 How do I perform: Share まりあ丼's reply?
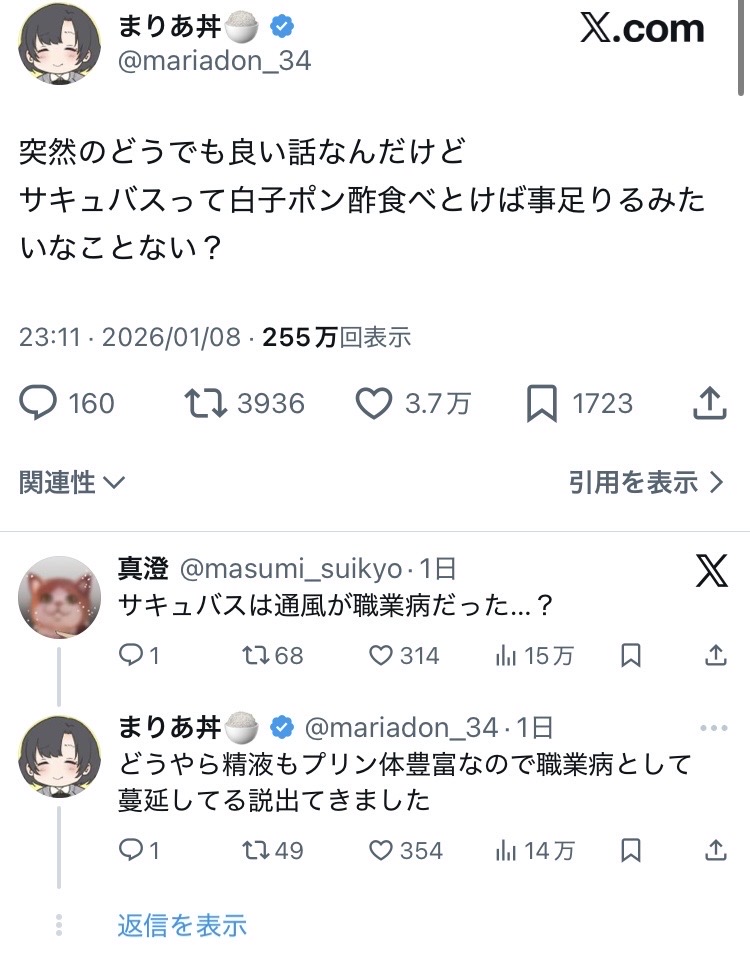tap(715, 850)
